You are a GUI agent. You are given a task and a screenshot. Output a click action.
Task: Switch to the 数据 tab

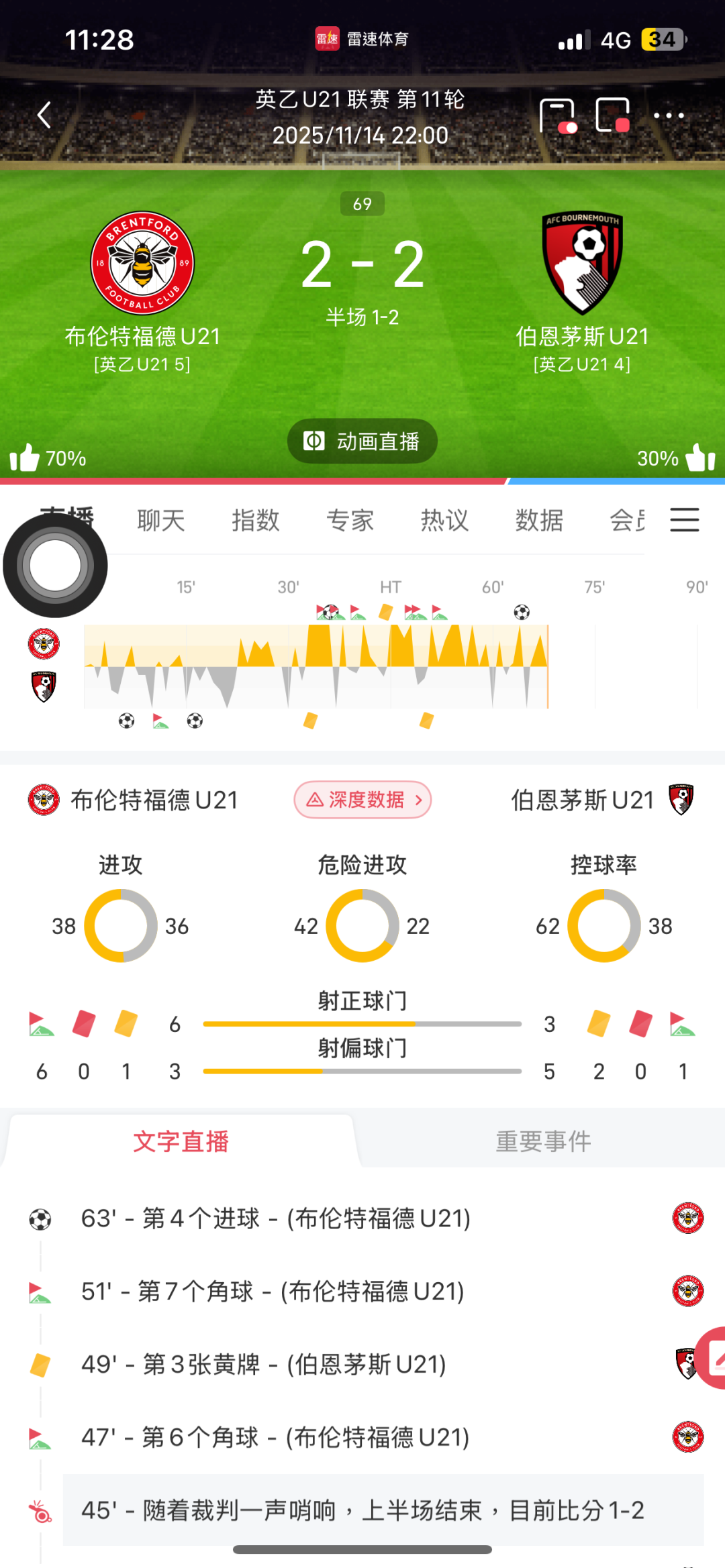coord(539,521)
